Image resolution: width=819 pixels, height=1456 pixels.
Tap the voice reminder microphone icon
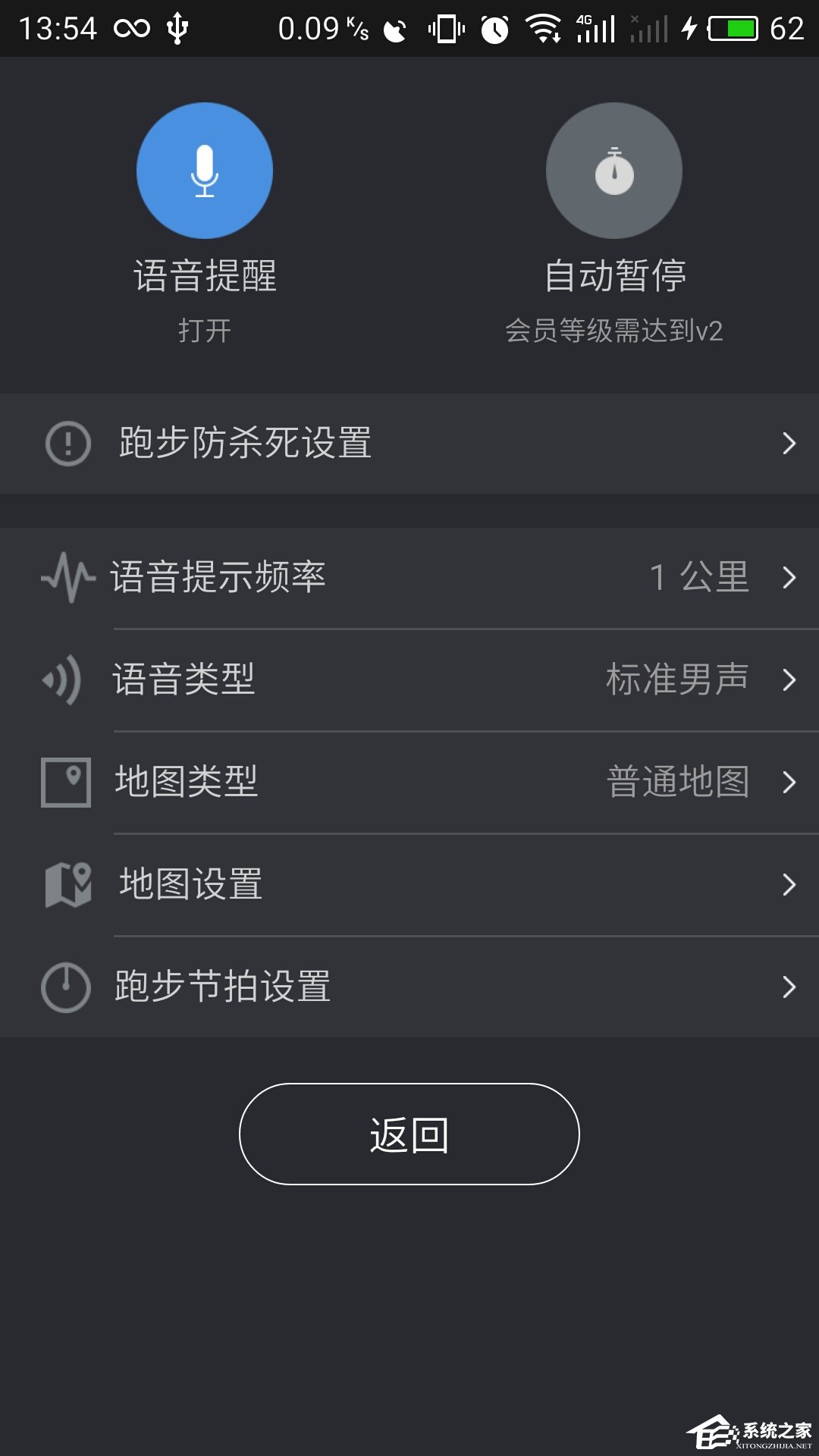pyautogui.click(x=203, y=171)
